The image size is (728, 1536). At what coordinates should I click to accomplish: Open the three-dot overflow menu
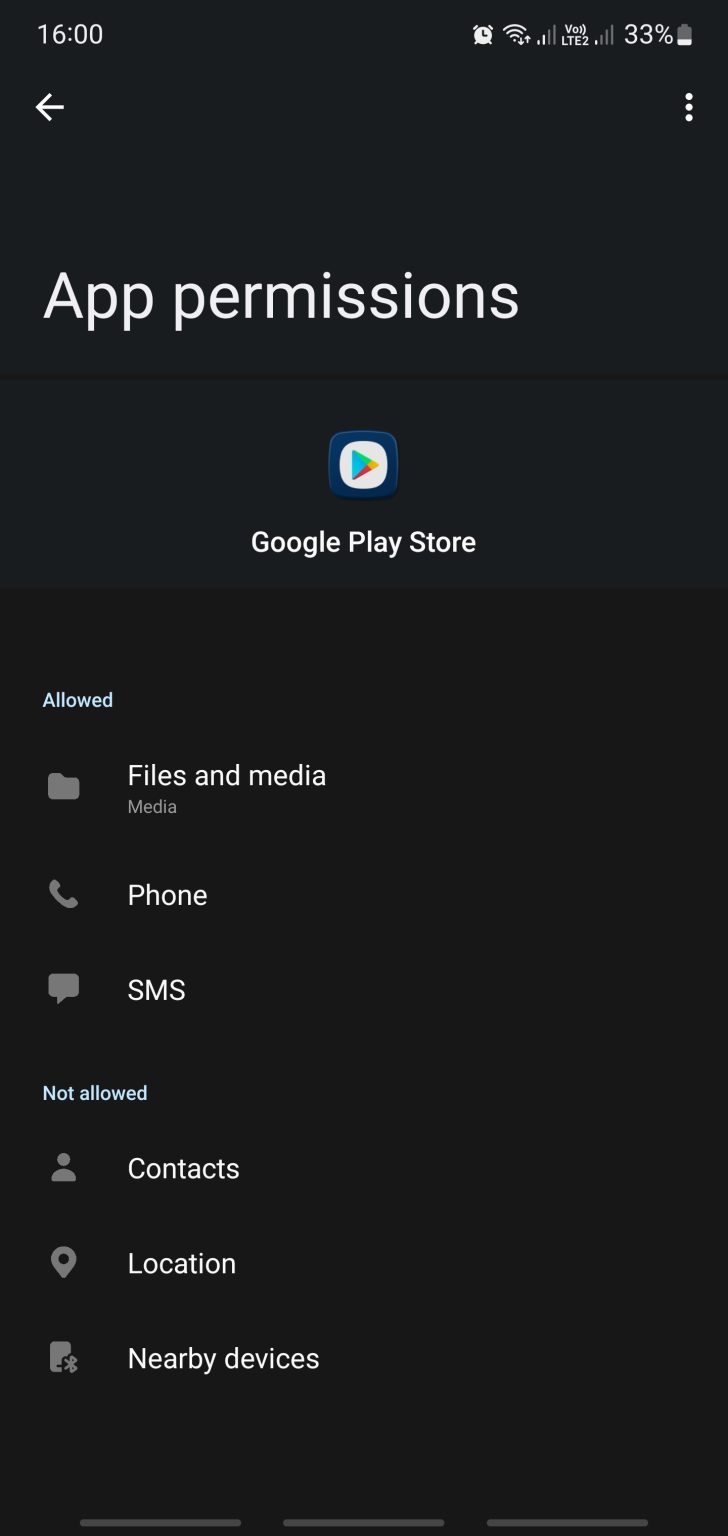click(x=688, y=107)
